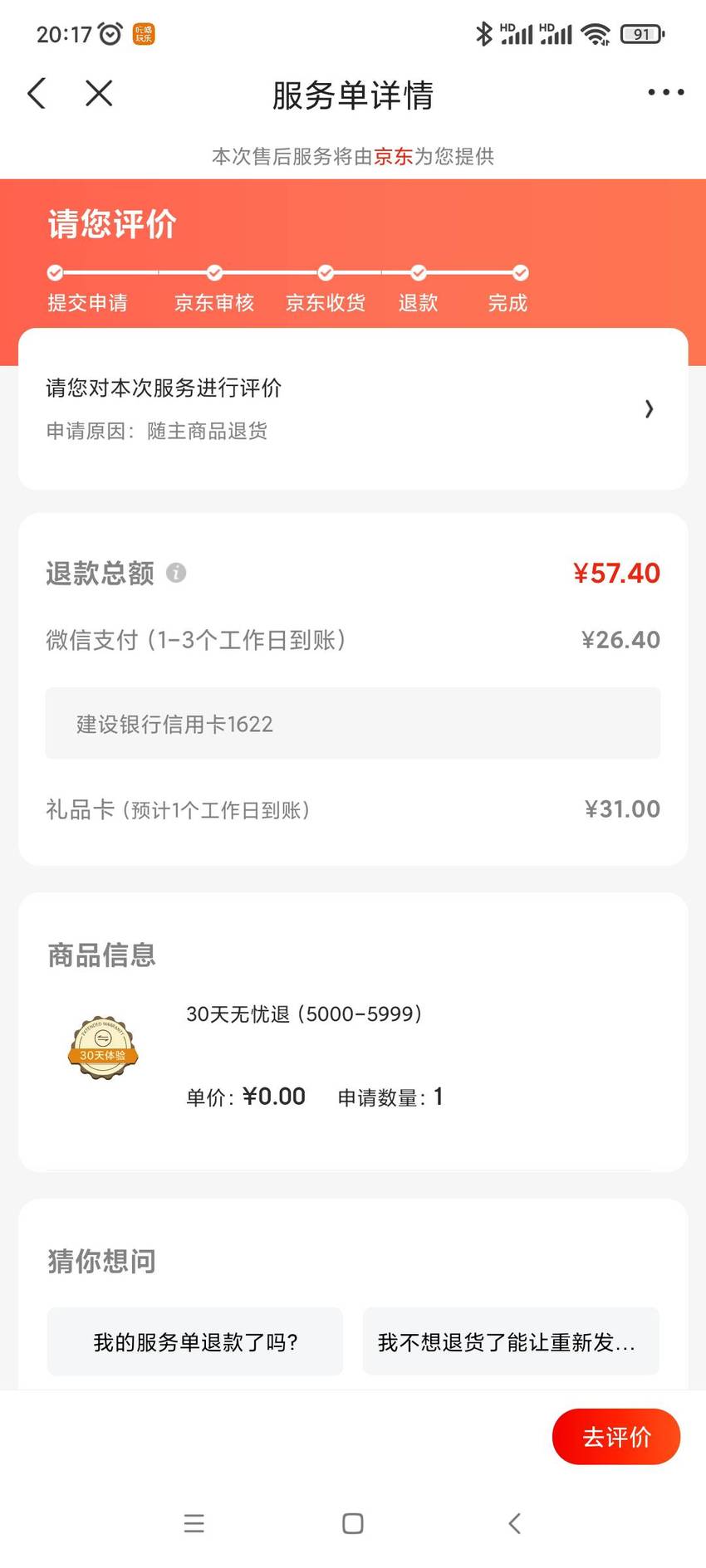Close the service order detail page
The height and width of the screenshot is (1568, 706).
[x=99, y=93]
